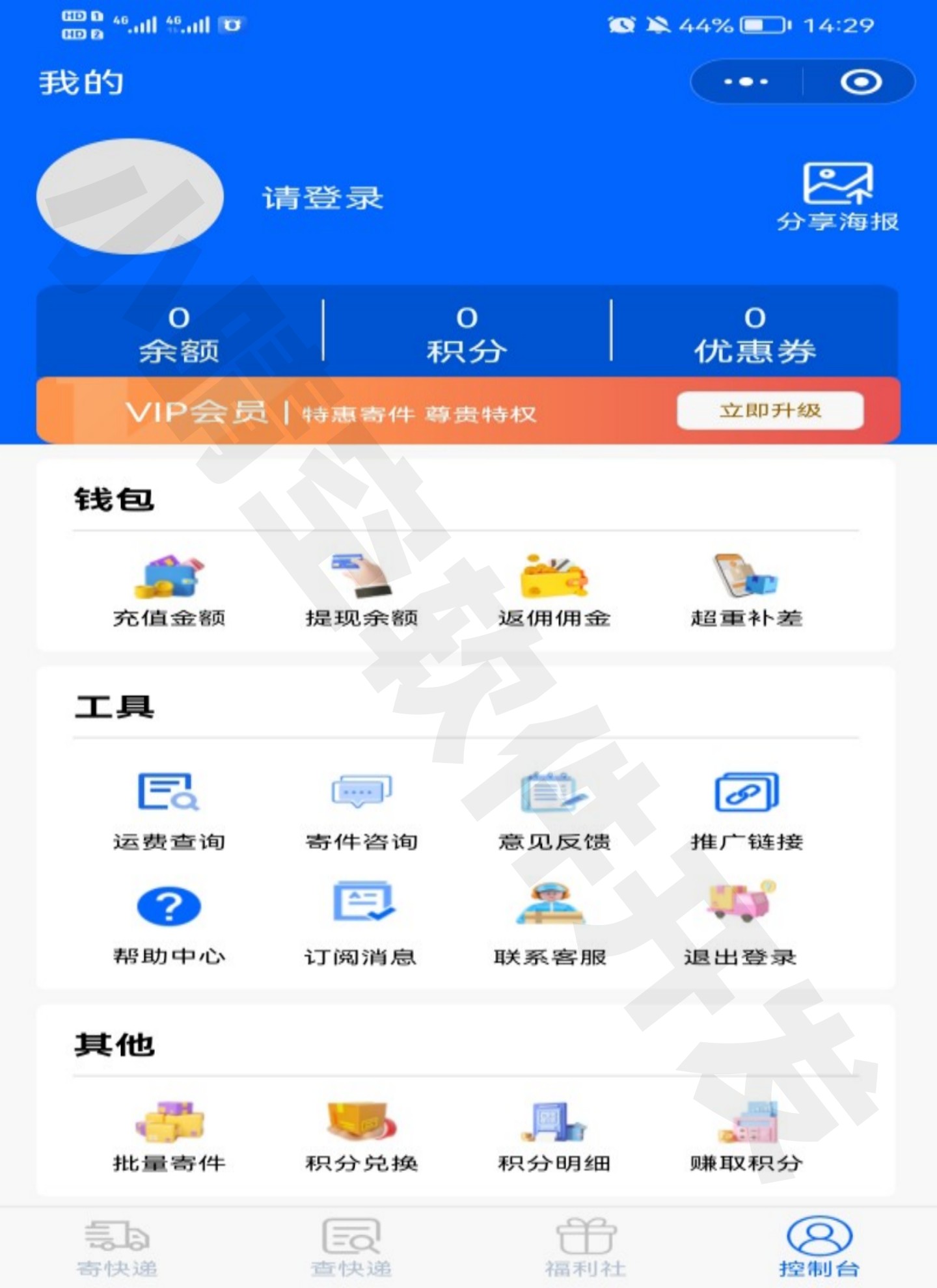Open the mini program more options menu
The image size is (937, 1288).
pyautogui.click(x=746, y=82)
